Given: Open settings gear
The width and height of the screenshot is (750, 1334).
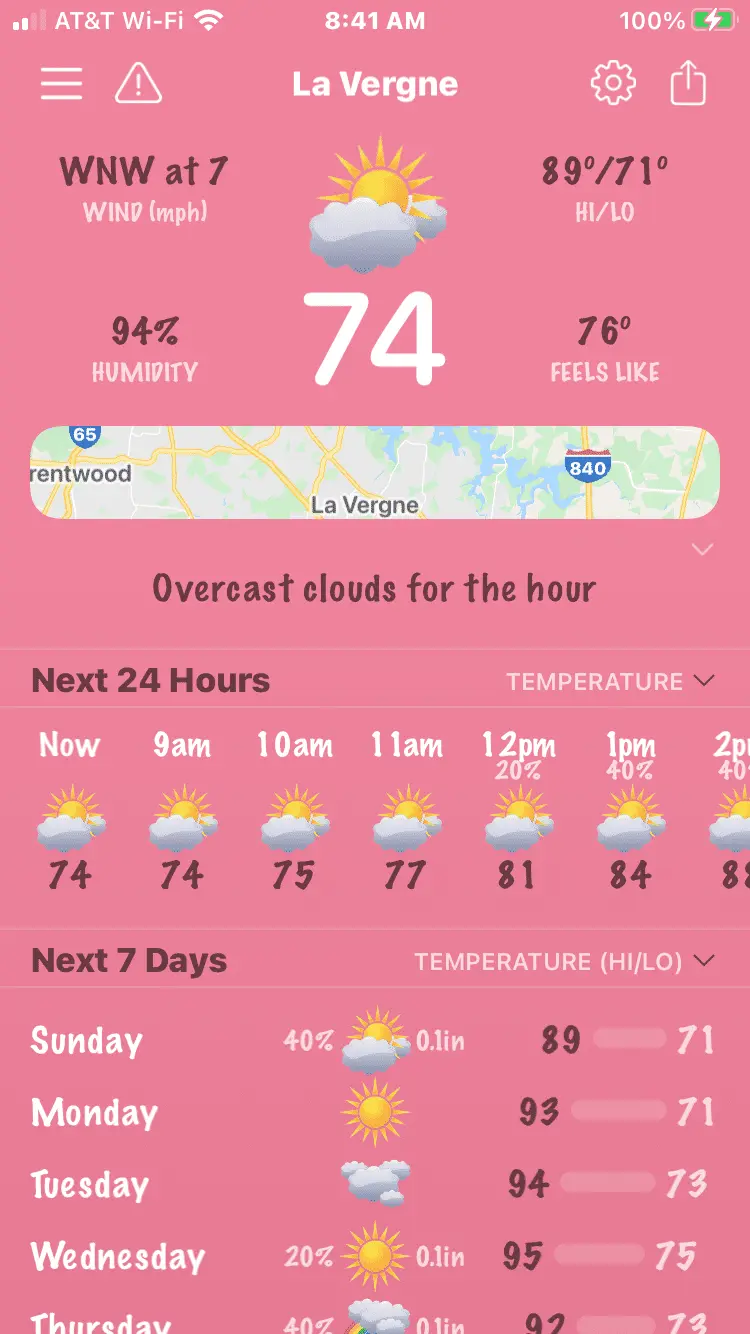Looking at the screenshot, I should click(613, 84).
